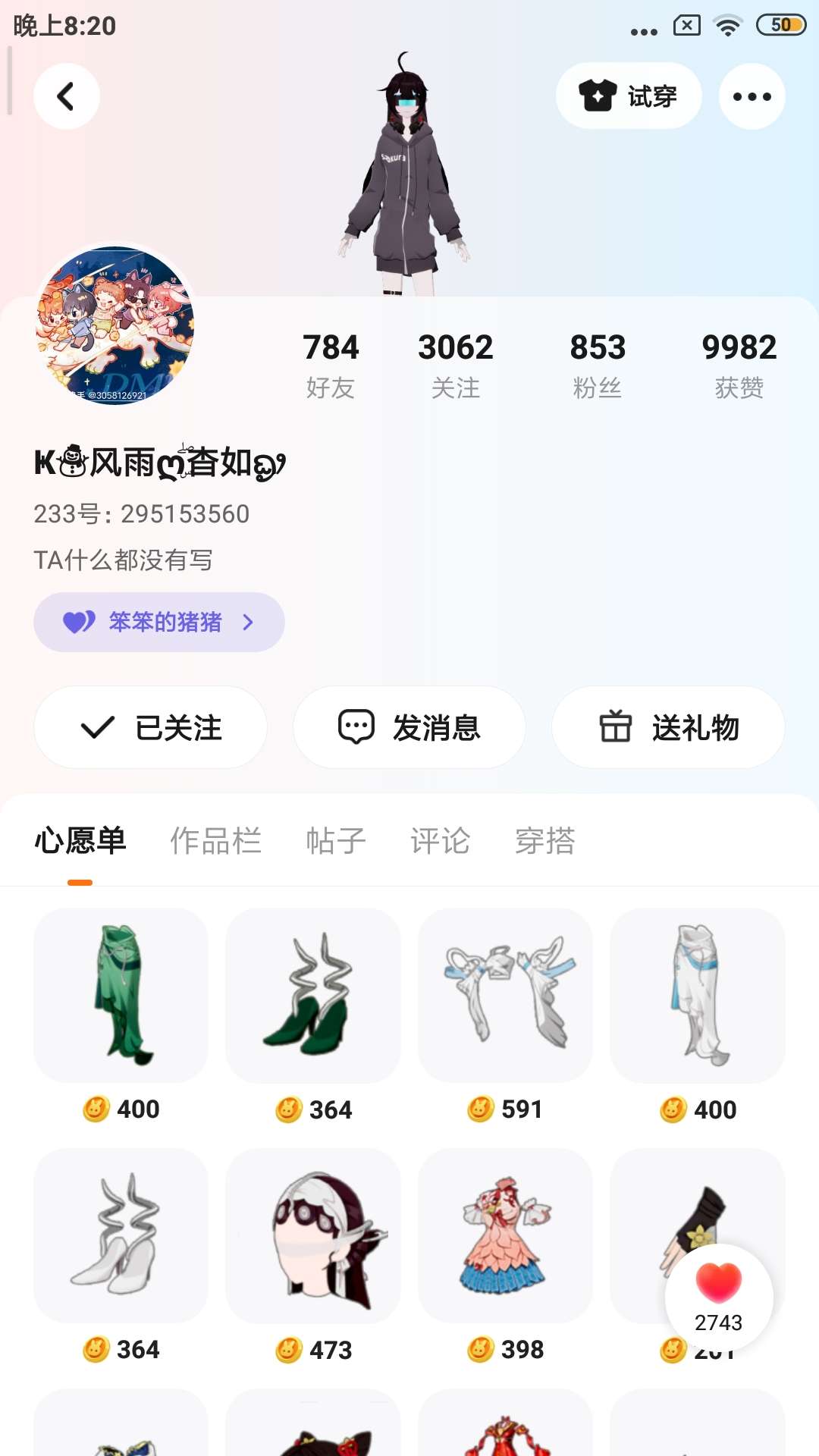Switch to the 评论 tab
Screen dimensions: 819x1456
441,841
